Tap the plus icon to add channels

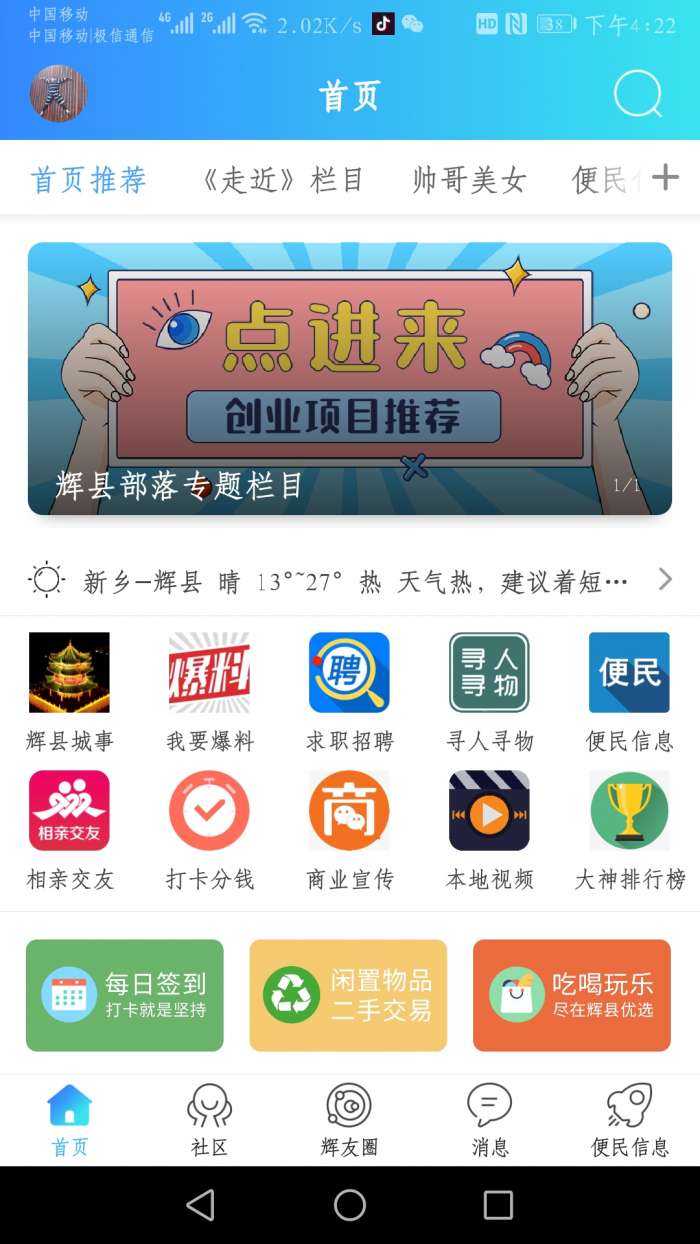coord(665,178)
